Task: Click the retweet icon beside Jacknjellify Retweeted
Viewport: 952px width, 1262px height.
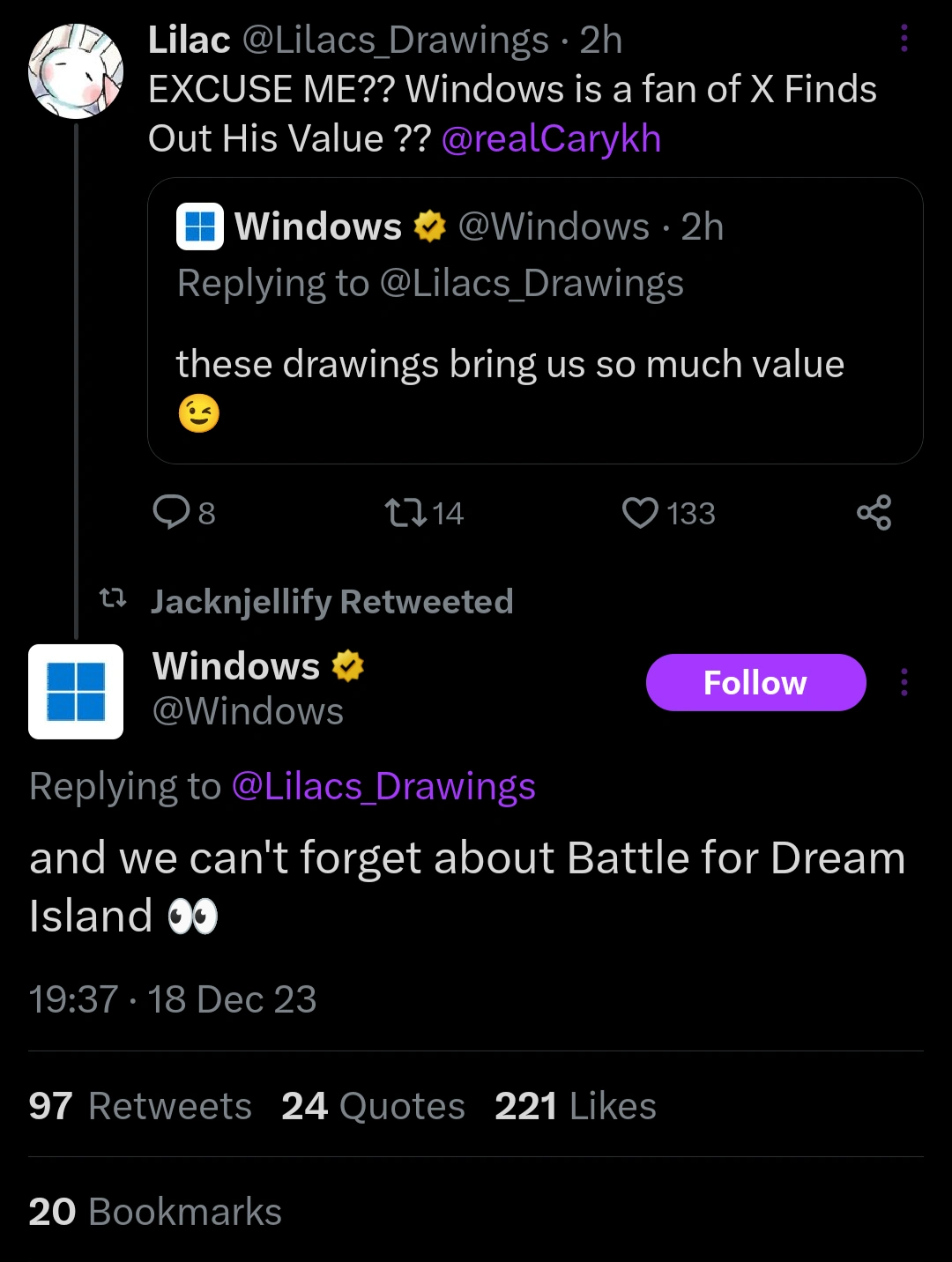Action: pos(113,599)
